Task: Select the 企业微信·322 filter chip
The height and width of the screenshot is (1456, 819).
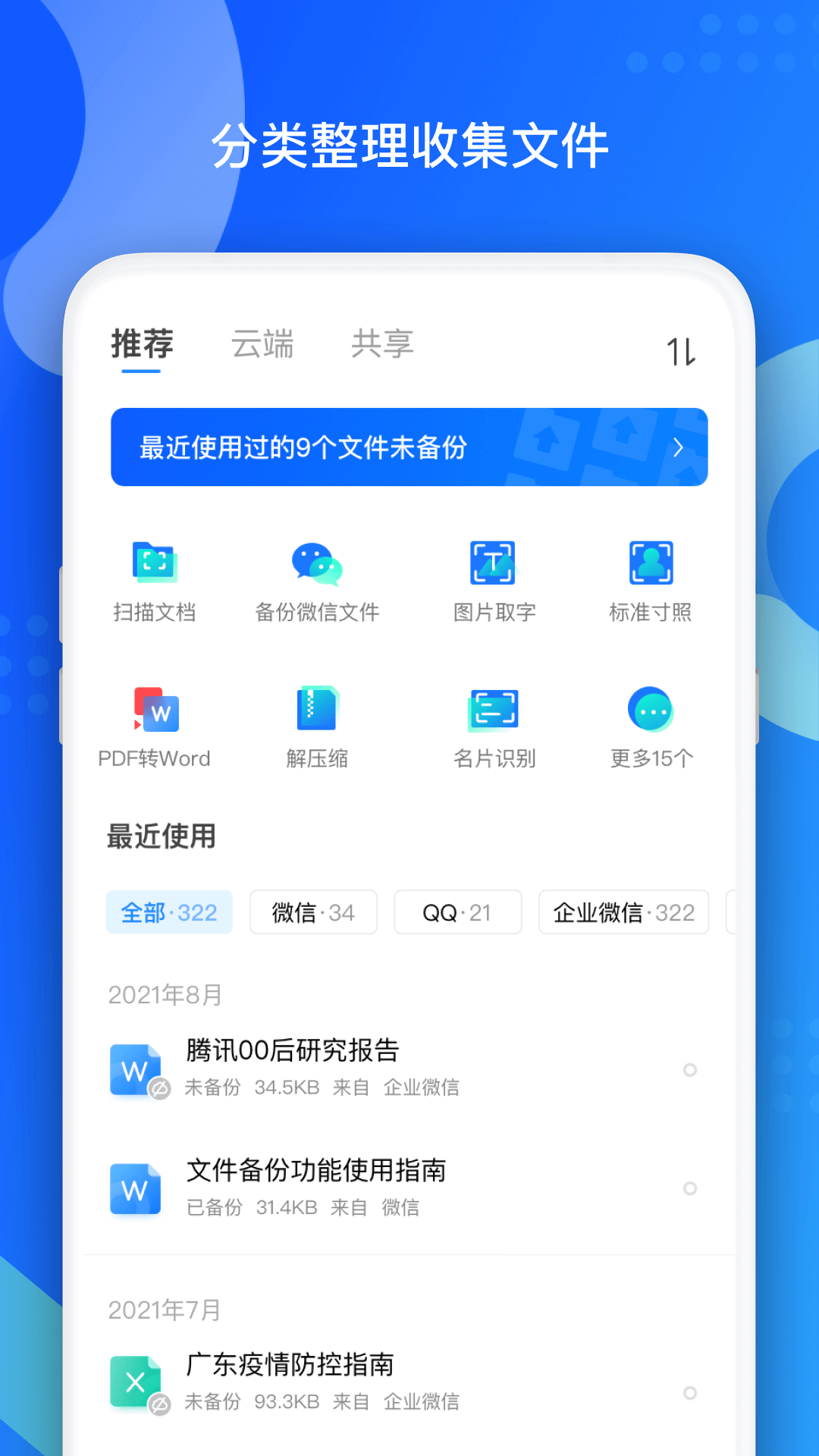Action: 623,912
